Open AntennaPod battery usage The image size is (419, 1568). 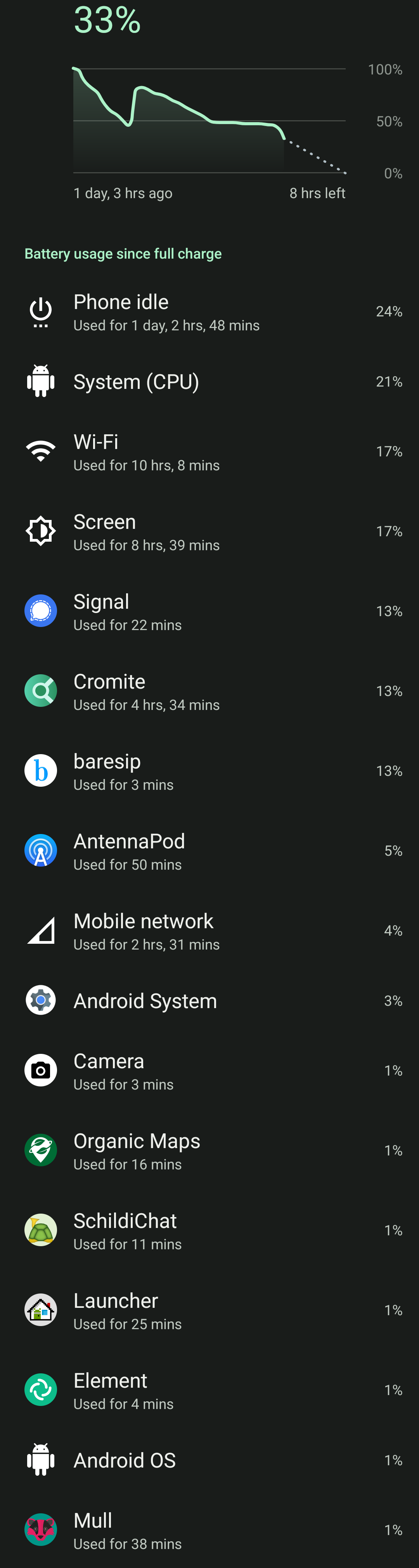coord(209,851)
